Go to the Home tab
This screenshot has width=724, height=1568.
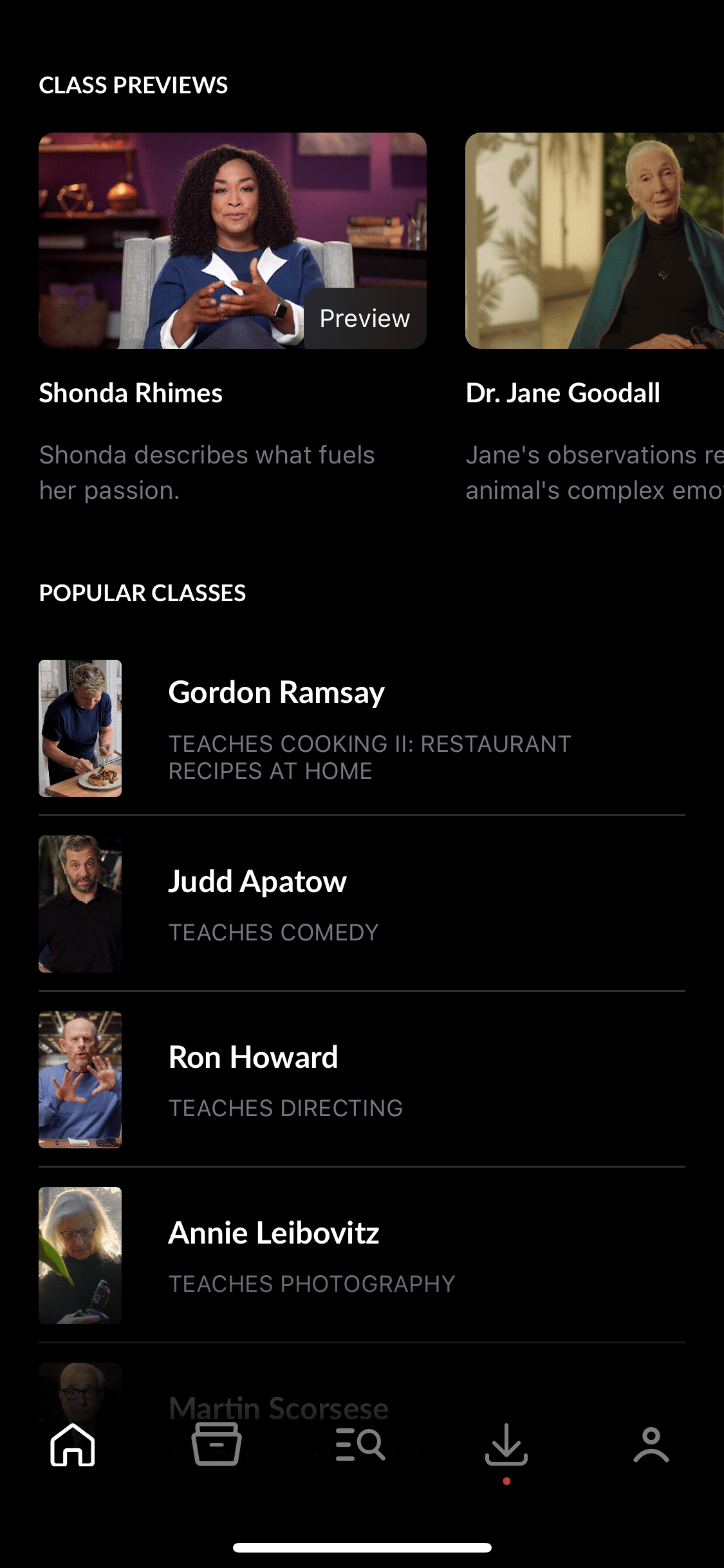click(73, 1444)
